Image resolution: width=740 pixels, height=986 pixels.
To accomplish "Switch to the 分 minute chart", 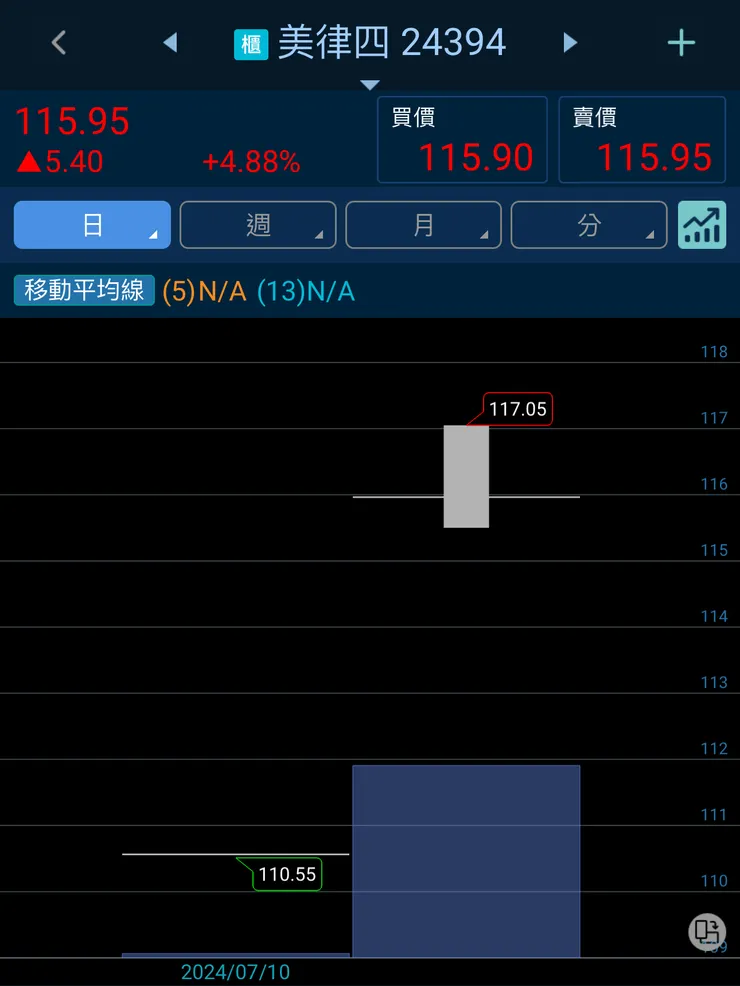I will tap(589, 225).
